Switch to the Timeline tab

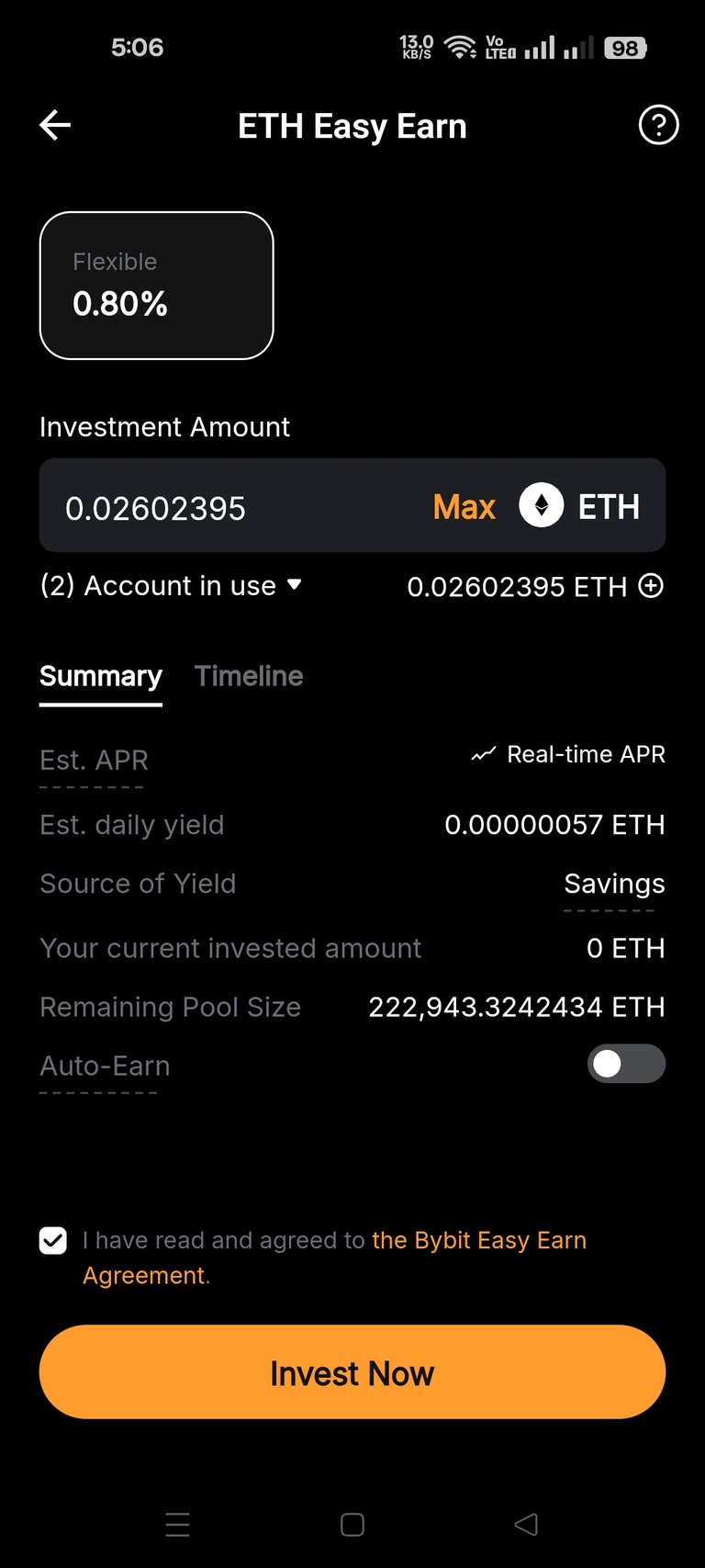(249, 676)
